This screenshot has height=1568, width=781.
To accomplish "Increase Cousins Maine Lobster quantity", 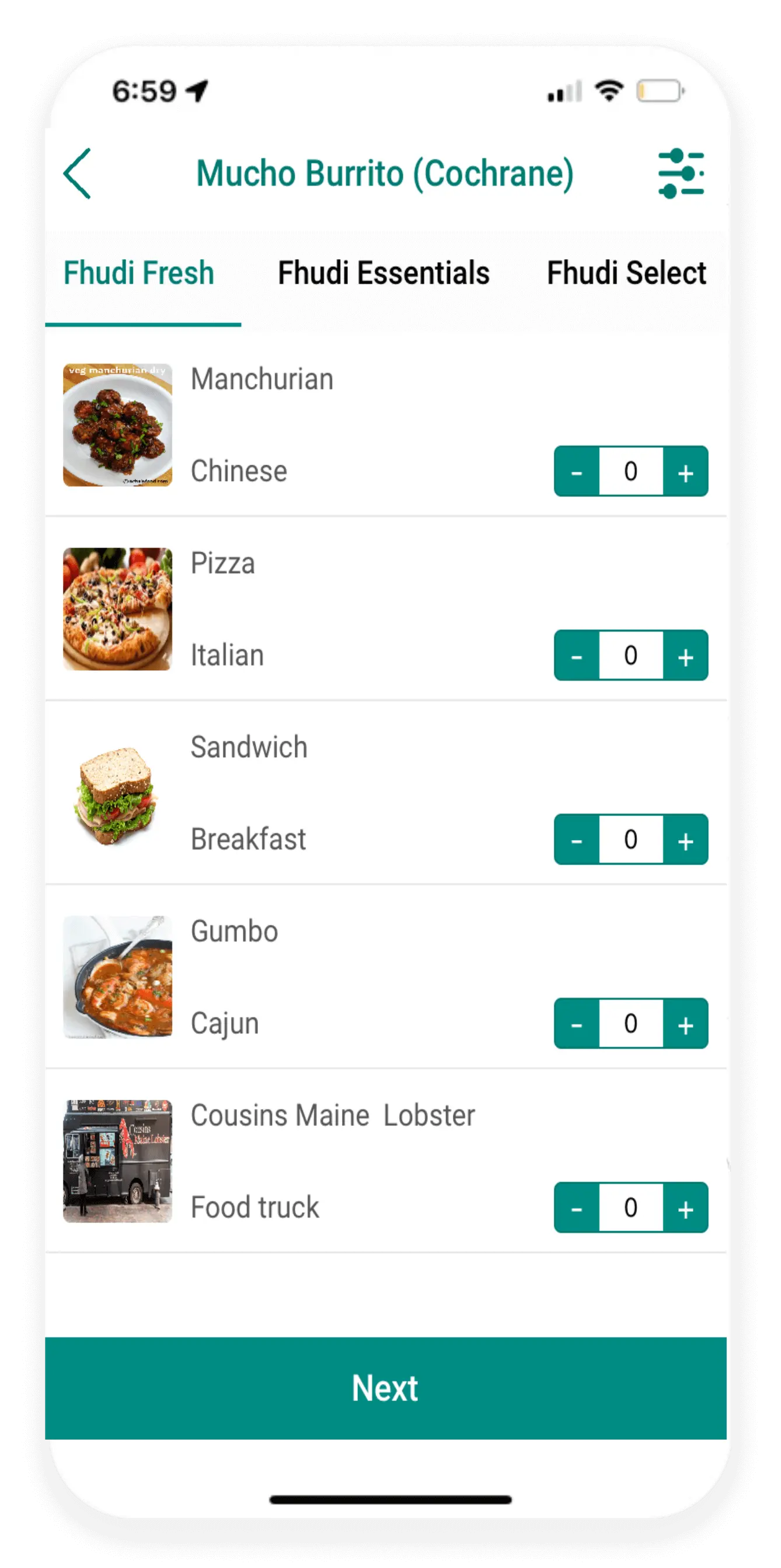I will point(685,1208).
